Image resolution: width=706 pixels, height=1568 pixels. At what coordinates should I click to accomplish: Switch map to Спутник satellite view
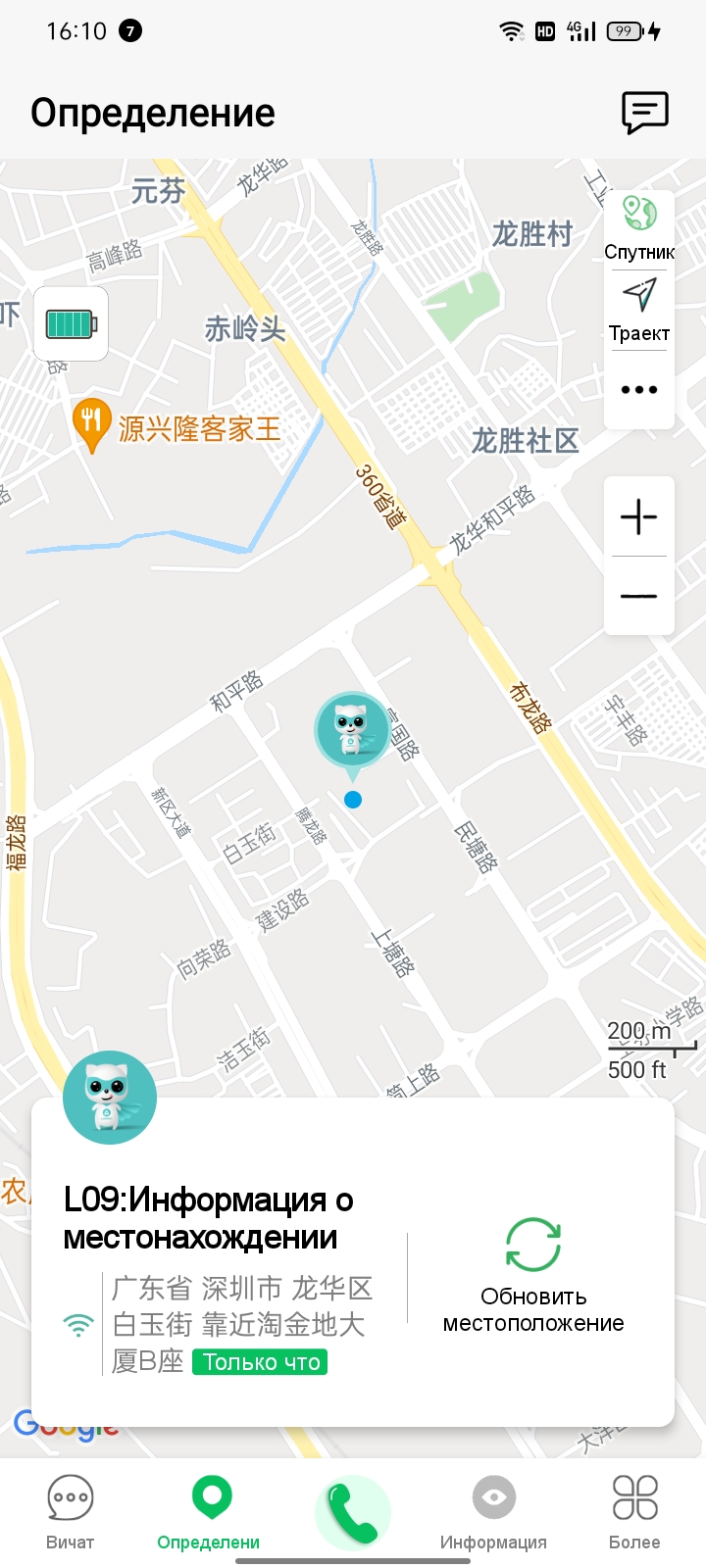[x=639, y=229]
